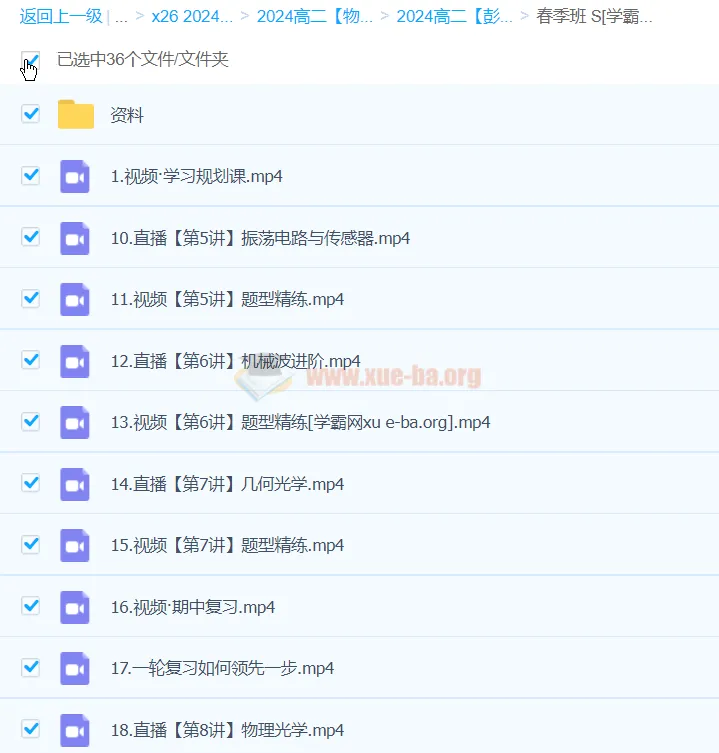Open 13.视频【第6讲】题型精练 file
The height and width of the screenshot is (753, 719).
click(300, 422)
